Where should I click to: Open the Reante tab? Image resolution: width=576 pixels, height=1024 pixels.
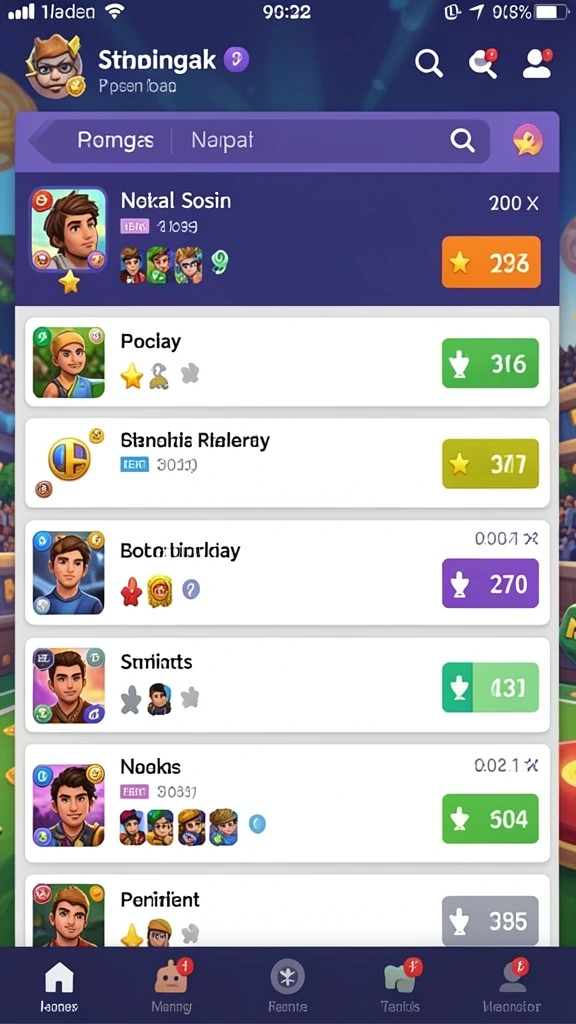288,986
